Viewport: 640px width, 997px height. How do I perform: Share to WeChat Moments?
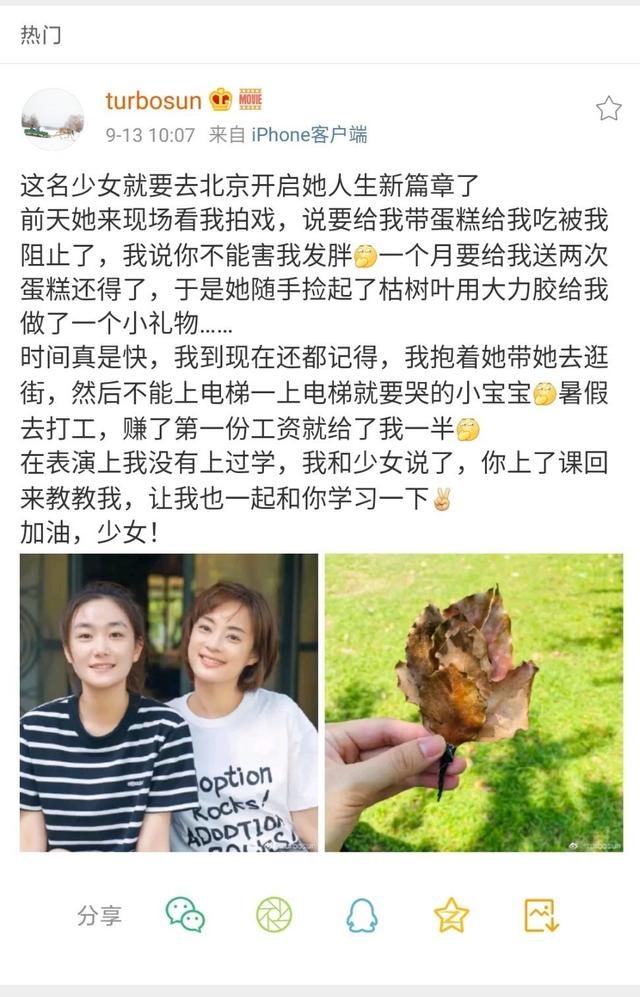(273, 914)
